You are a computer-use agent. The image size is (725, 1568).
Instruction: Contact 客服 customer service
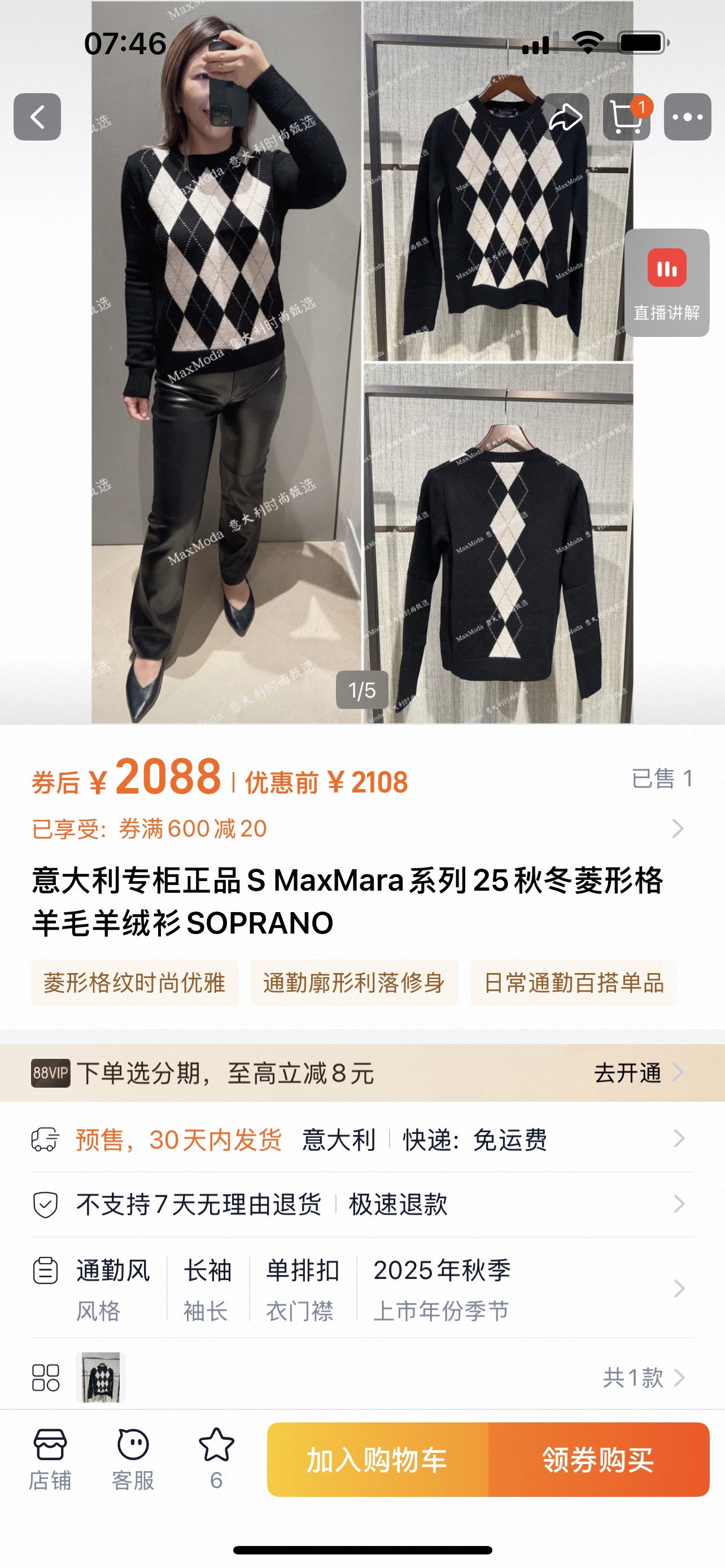pyautogui.click(x=133, y=1460)
